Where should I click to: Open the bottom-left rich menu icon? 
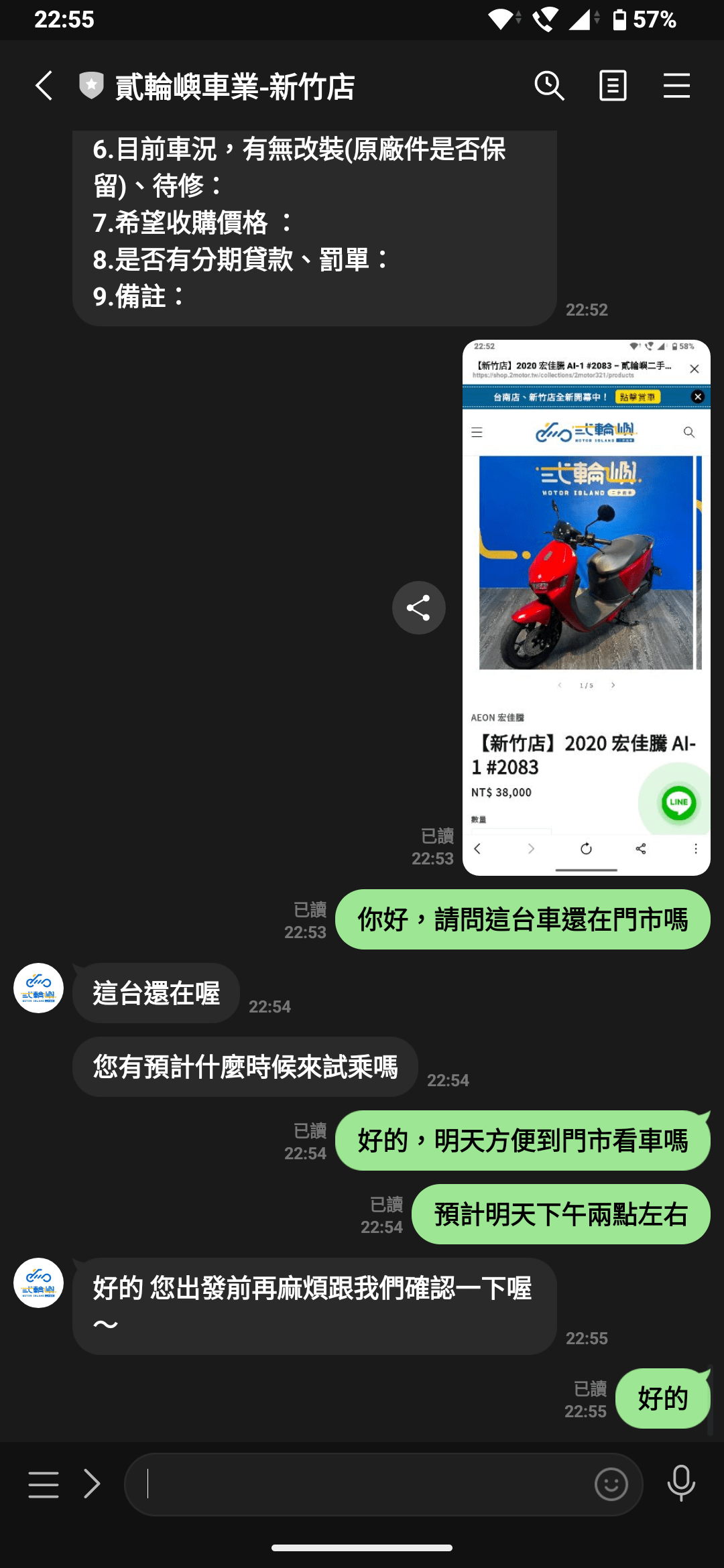[44, 1484]
